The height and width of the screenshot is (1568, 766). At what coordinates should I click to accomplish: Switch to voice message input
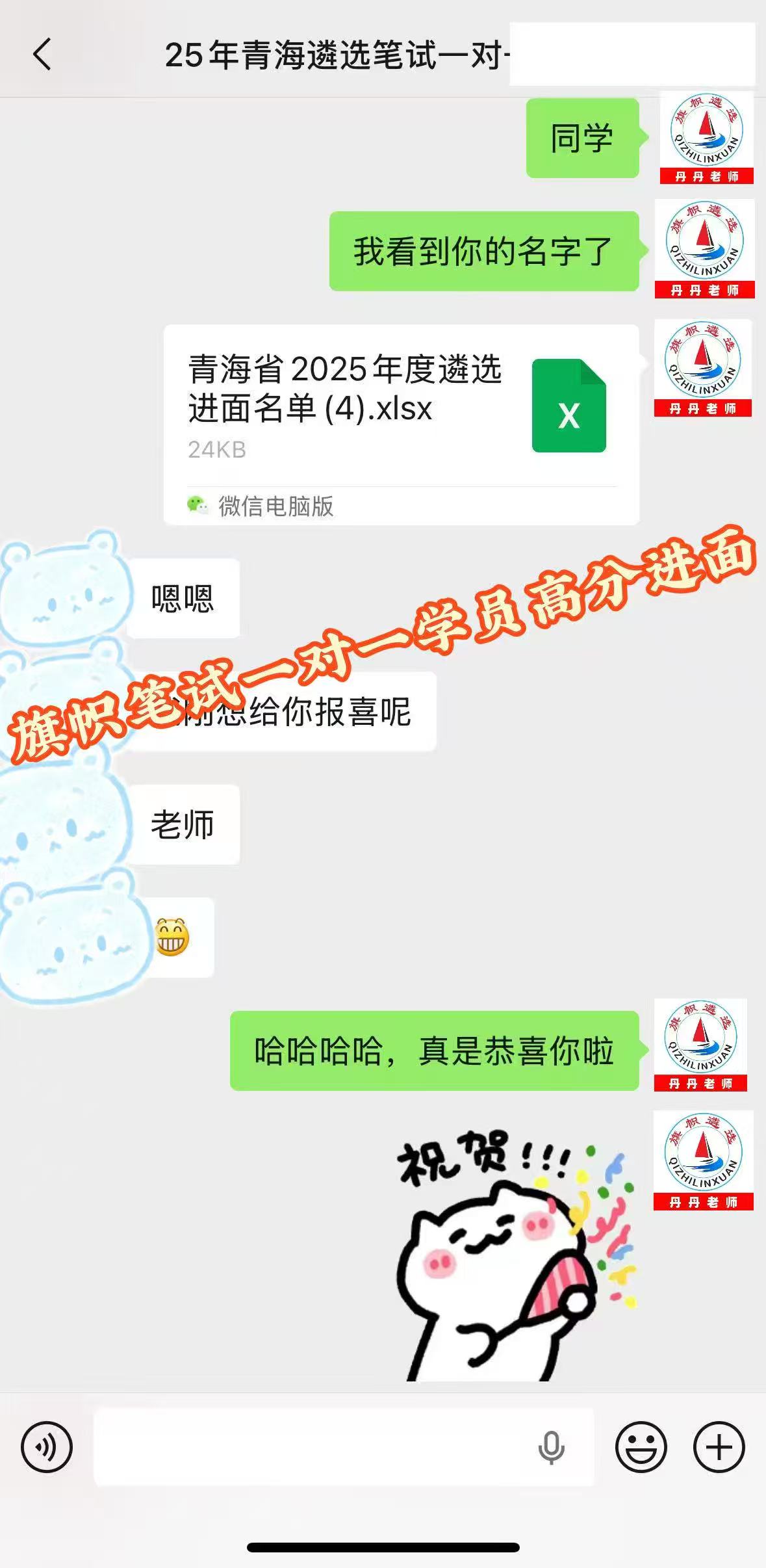pos(47,1446)
